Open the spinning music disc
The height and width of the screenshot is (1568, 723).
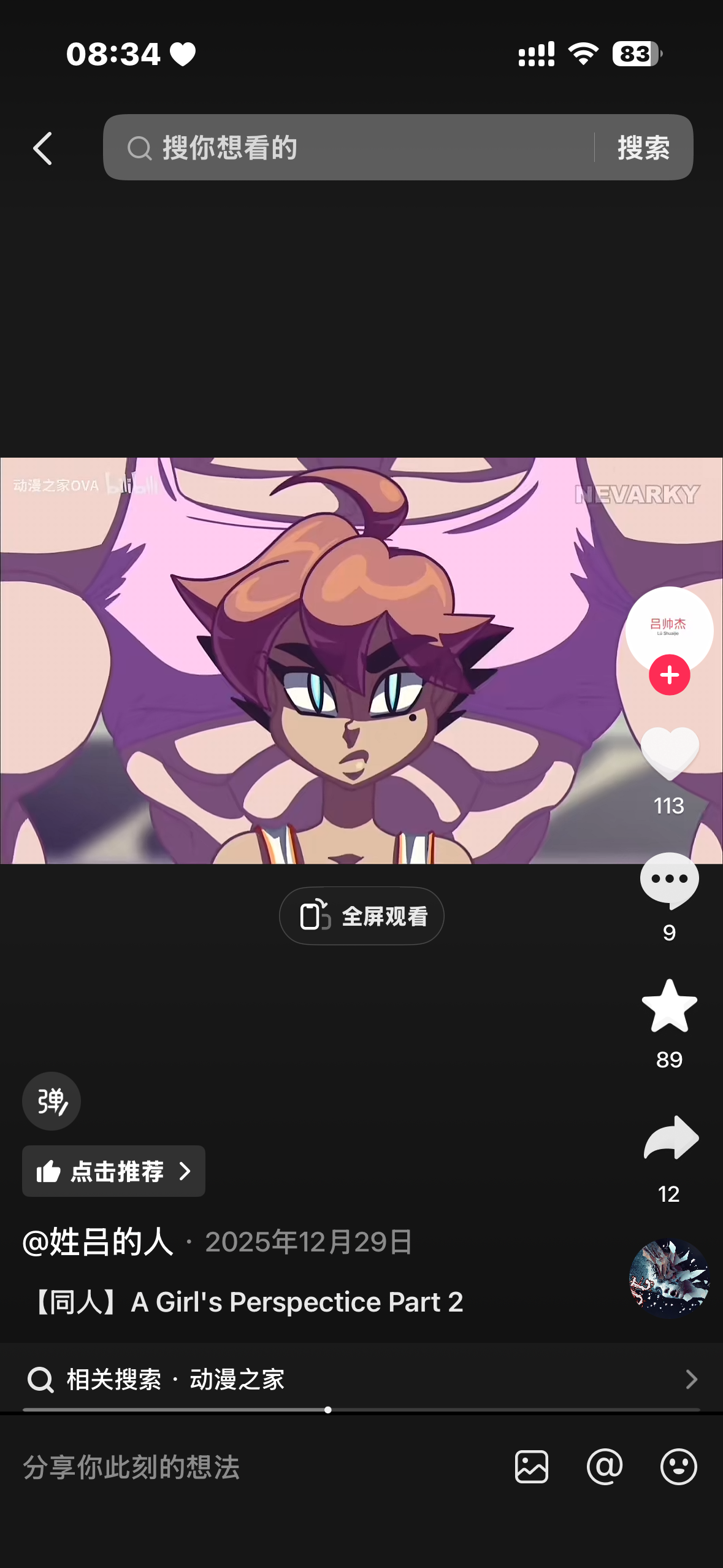[x=669, y=1279]
